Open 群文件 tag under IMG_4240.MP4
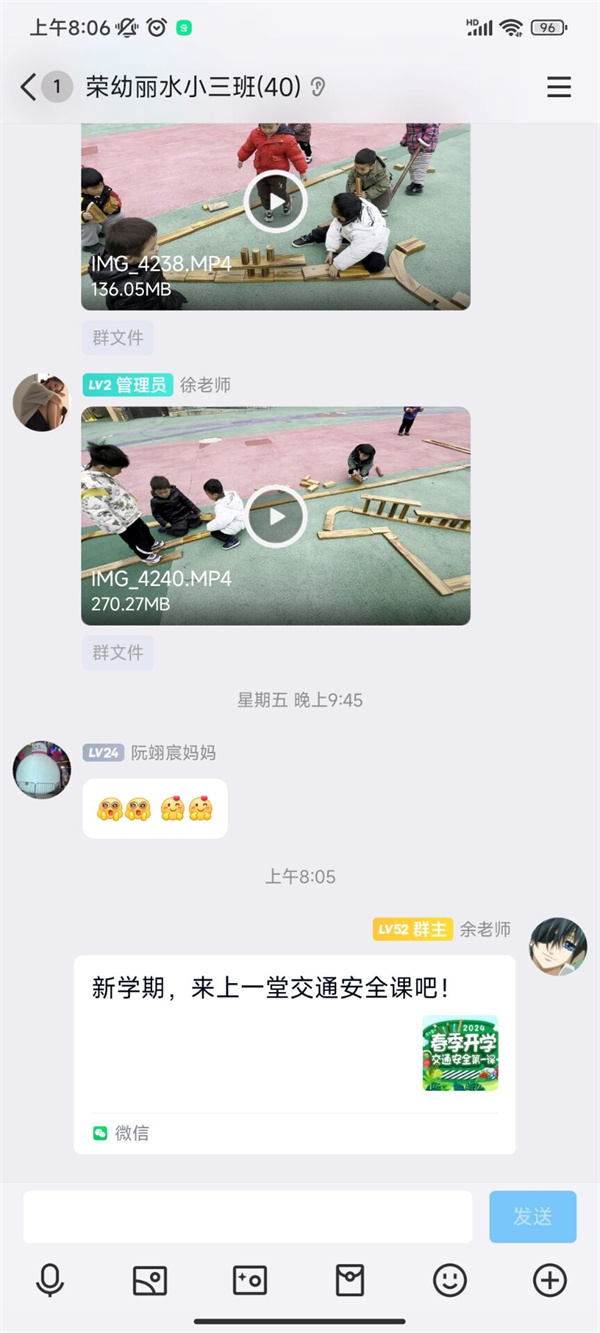600x1333 pixels. click(x=118, y=652)
